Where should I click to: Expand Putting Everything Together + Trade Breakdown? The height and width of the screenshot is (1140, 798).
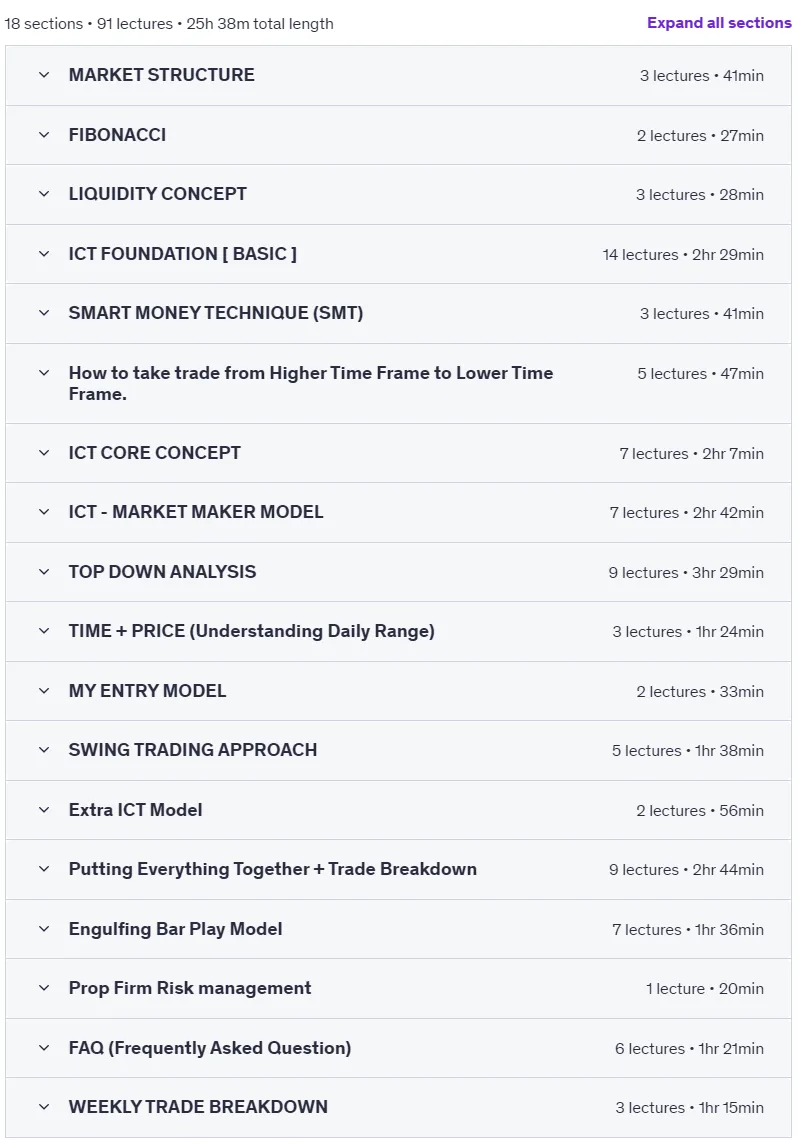click(x=398, y=870)
